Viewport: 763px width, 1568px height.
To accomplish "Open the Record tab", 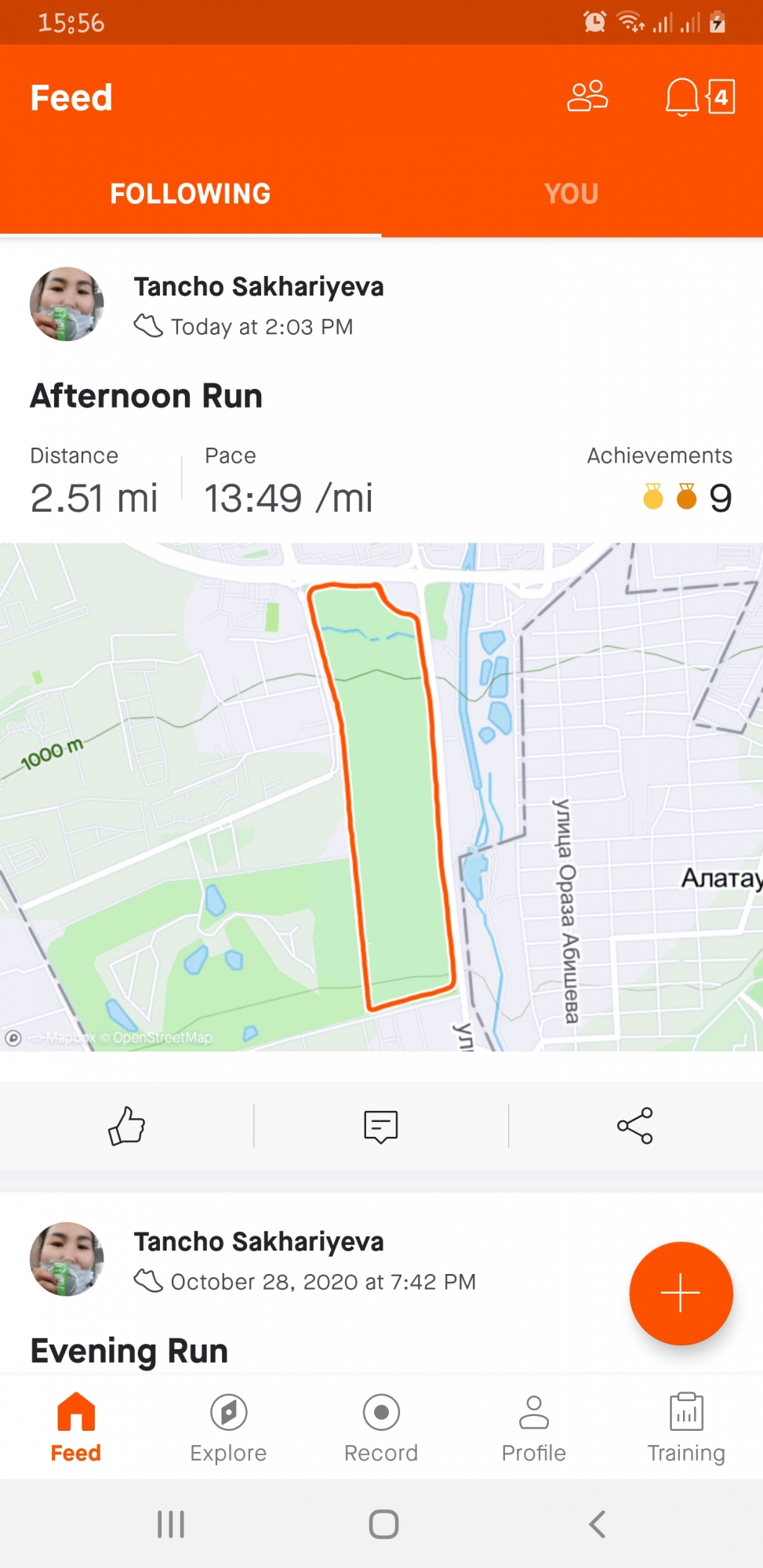I will click(x=381, y=1428).
